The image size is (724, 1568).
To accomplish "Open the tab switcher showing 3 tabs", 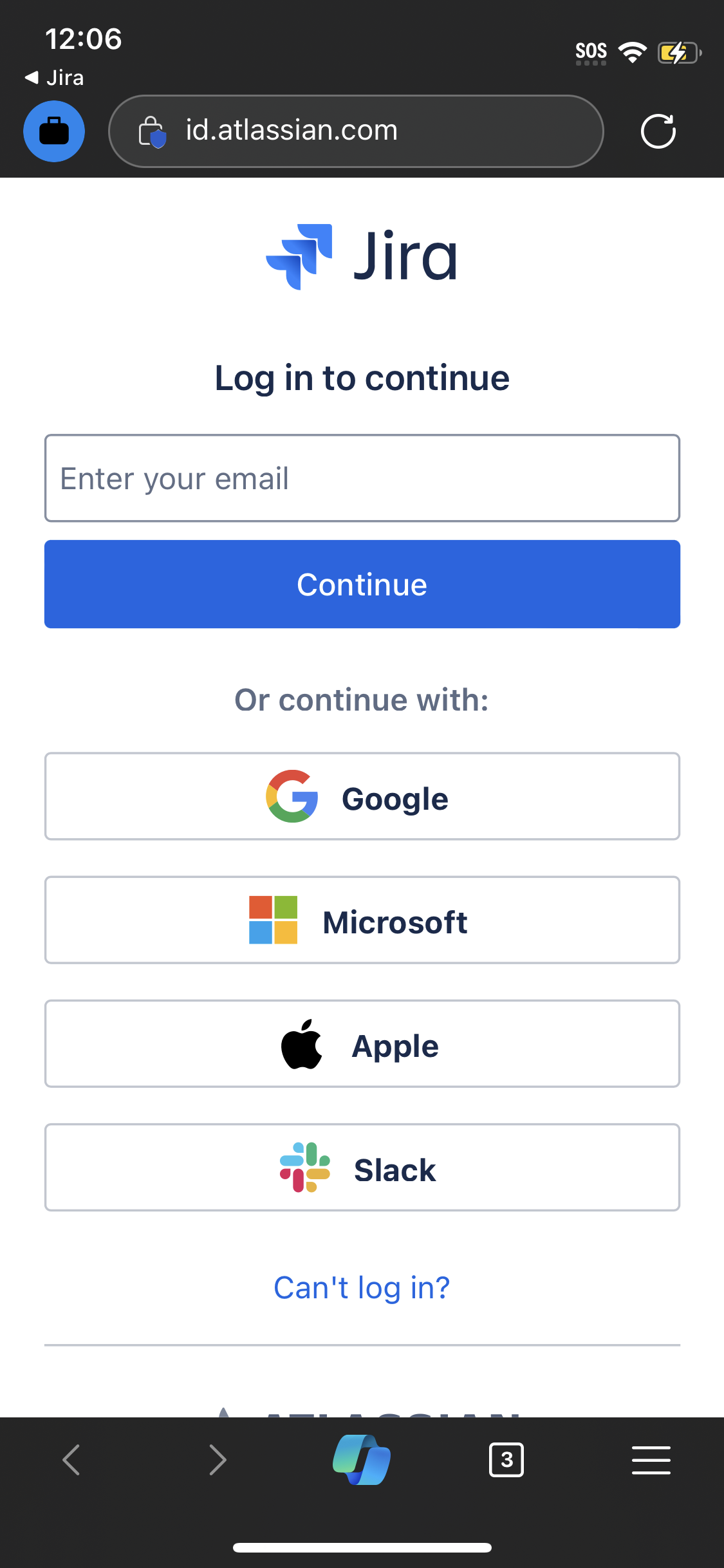I will (506, 1460).
